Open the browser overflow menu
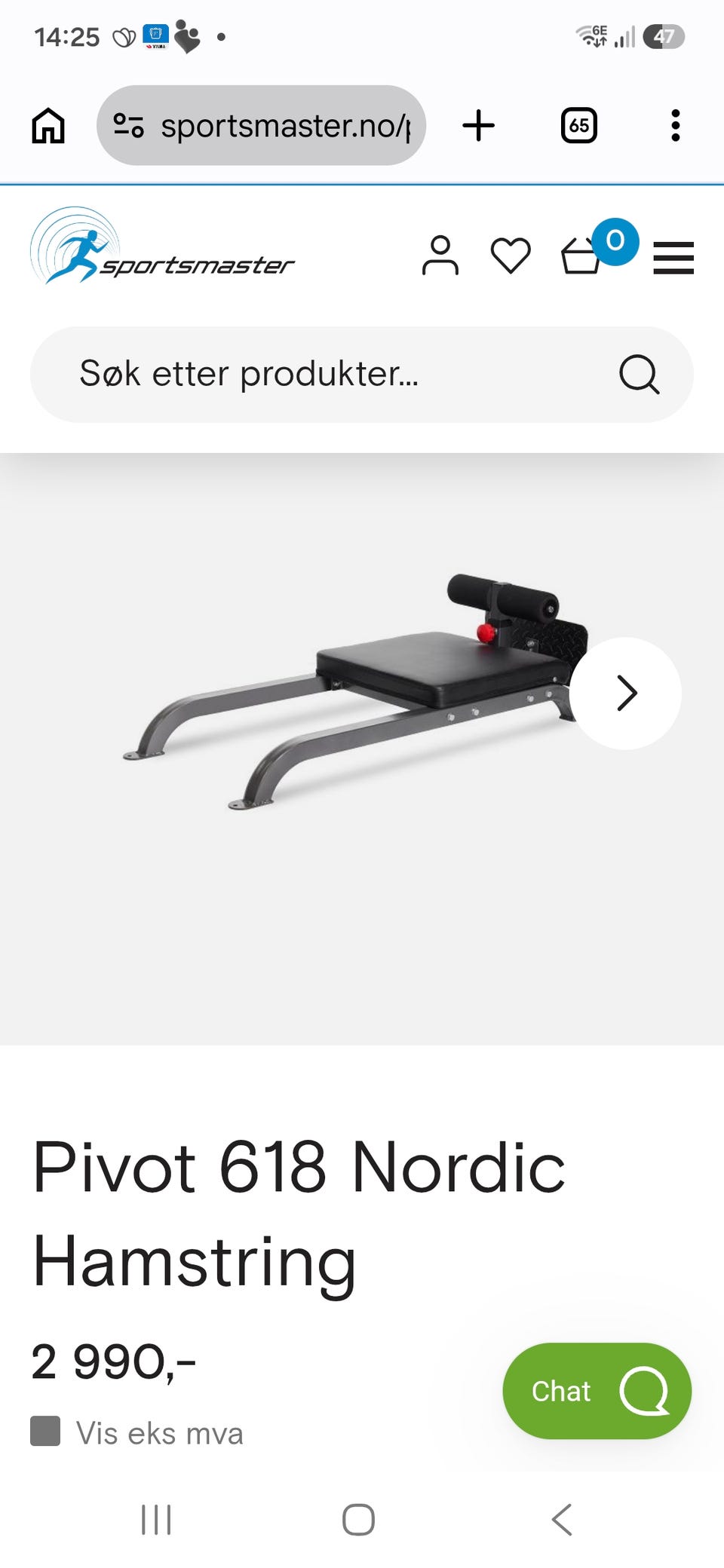 (676, 125)
